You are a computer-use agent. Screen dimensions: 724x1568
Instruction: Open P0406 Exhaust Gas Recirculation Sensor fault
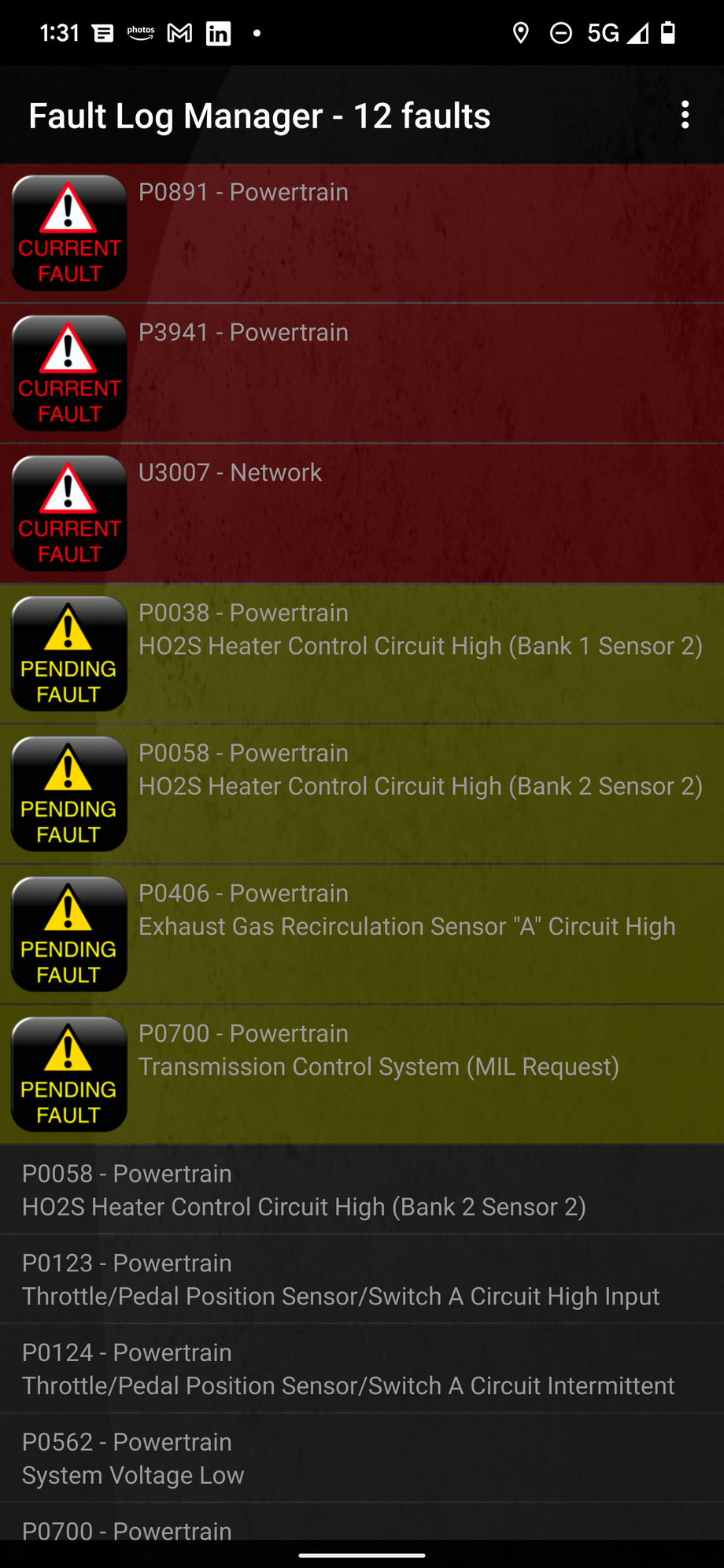362,934
